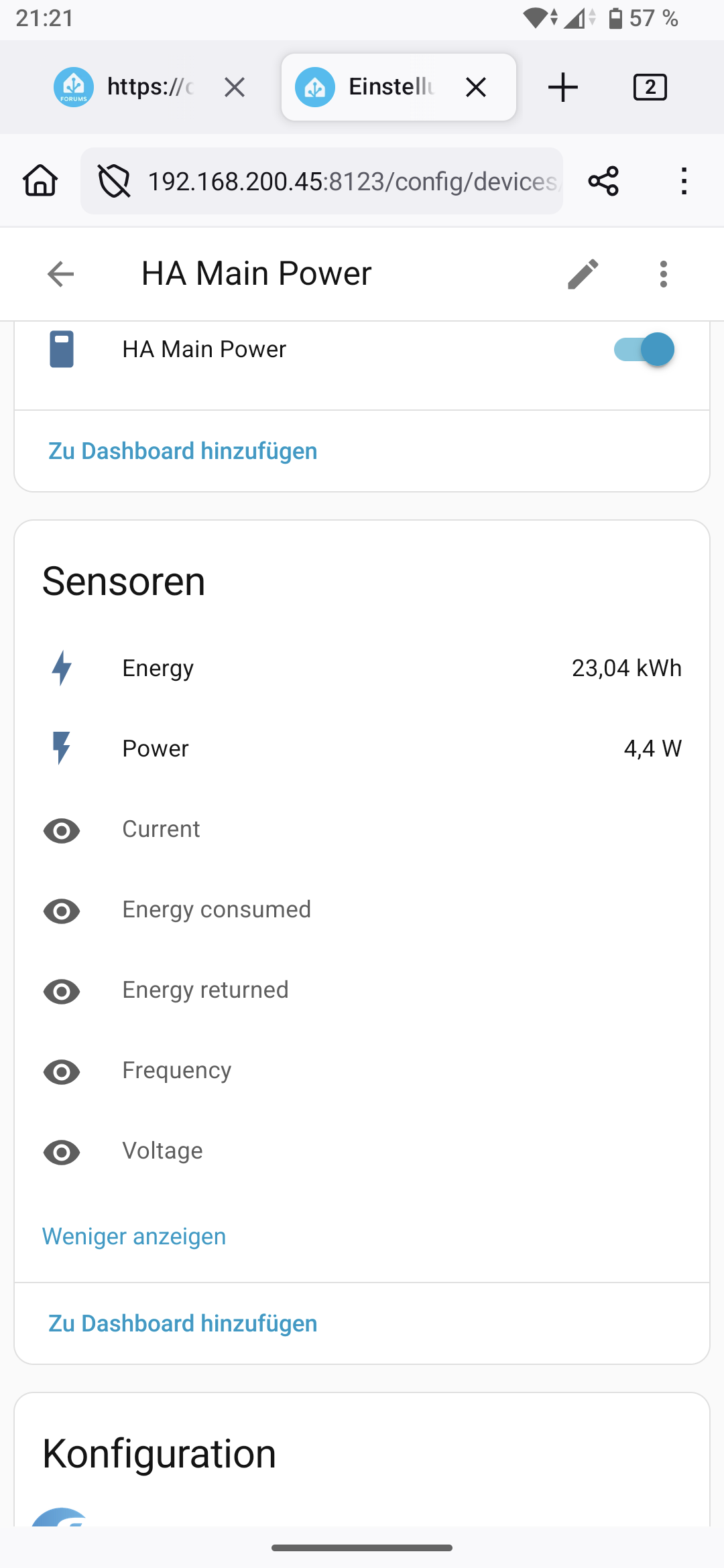Go to the browser home page

coord(40,181)
